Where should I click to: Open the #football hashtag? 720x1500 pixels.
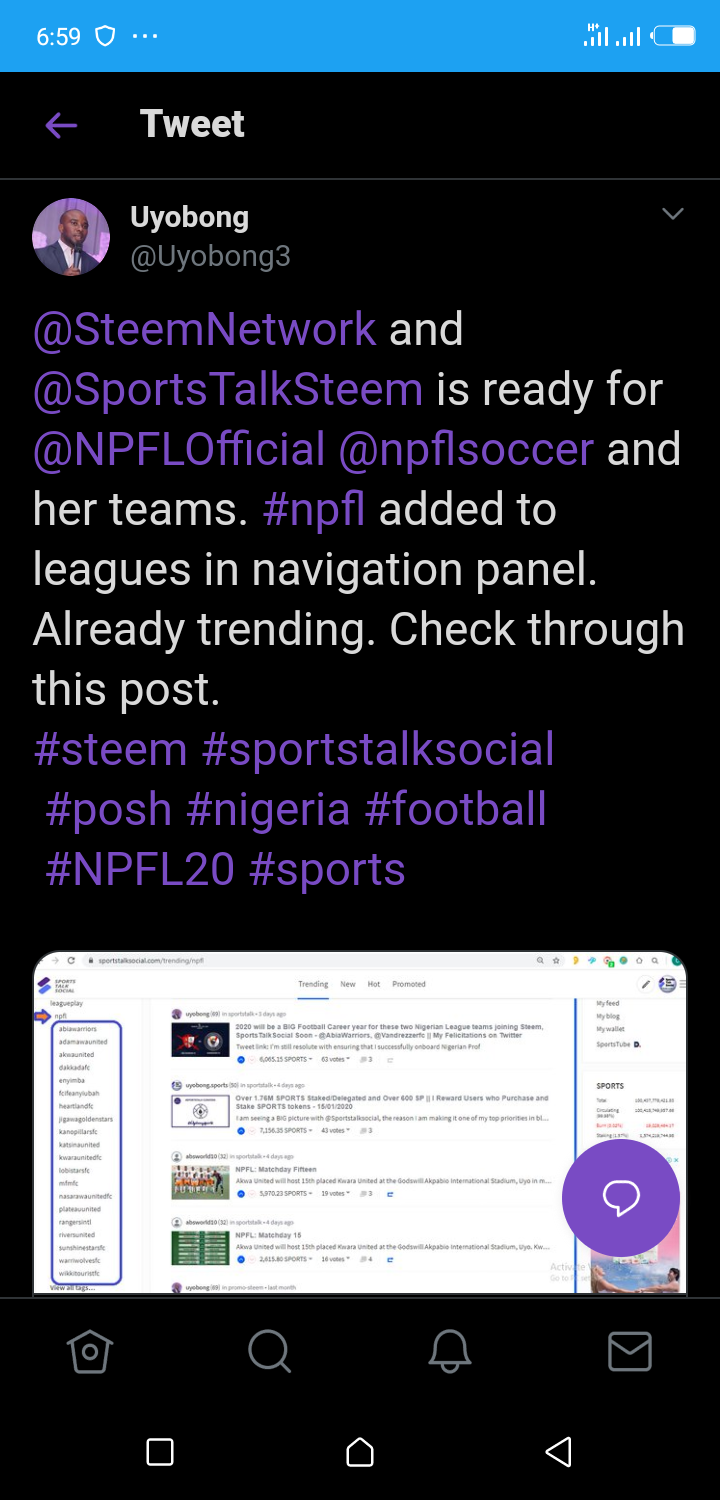456,810
